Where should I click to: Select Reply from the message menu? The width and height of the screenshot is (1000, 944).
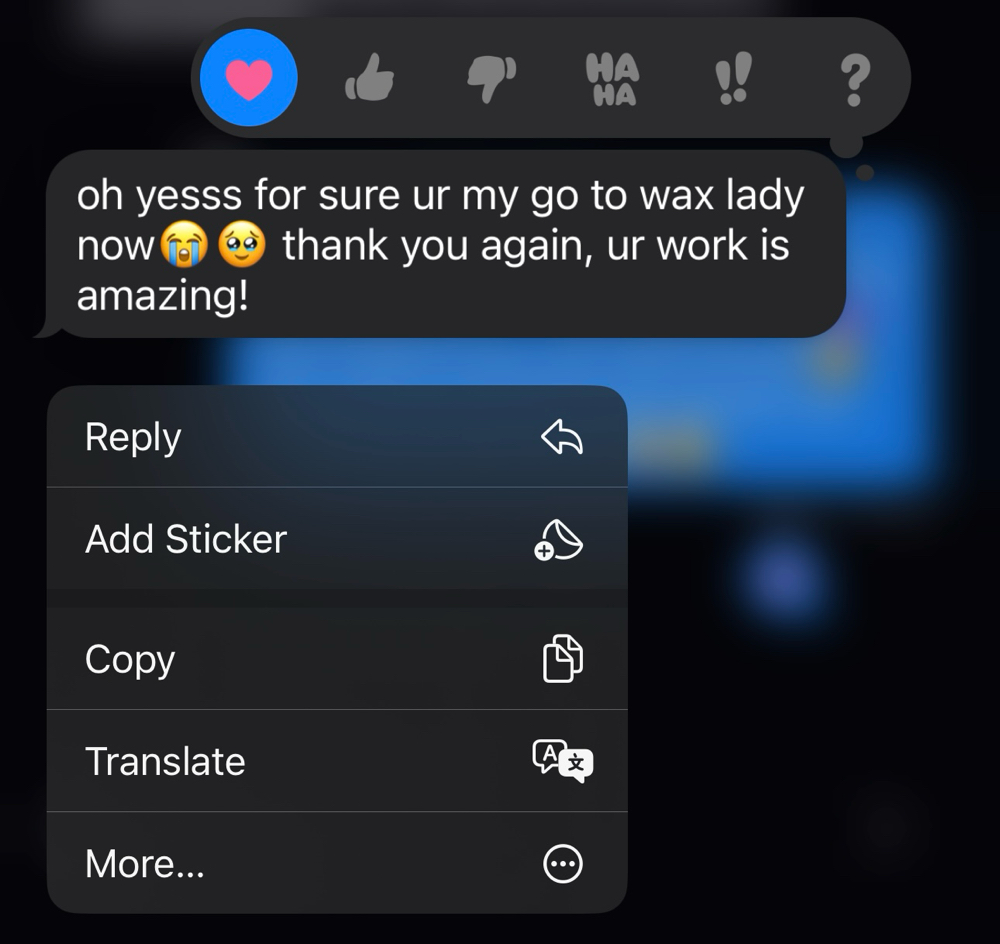pyautogui.click(x=337, y=437)
